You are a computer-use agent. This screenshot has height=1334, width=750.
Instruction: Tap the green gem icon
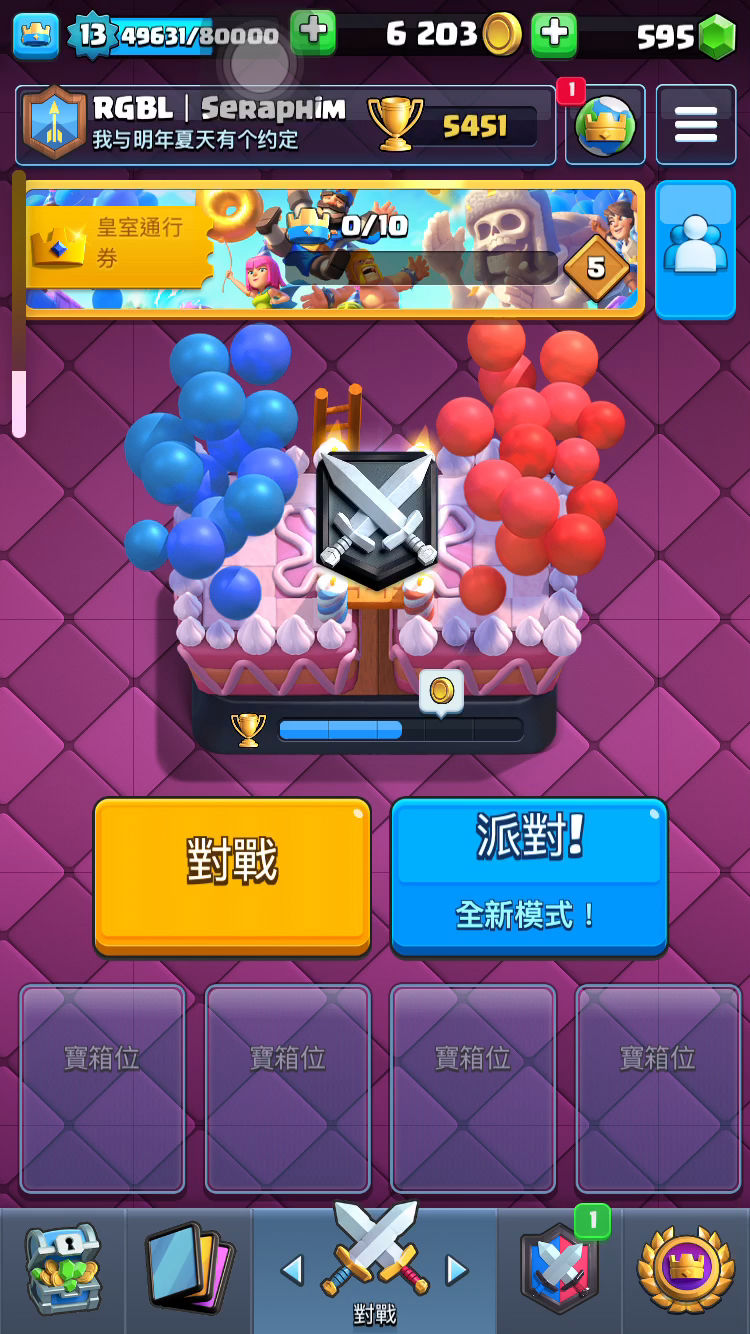click(x=716, y=37)
